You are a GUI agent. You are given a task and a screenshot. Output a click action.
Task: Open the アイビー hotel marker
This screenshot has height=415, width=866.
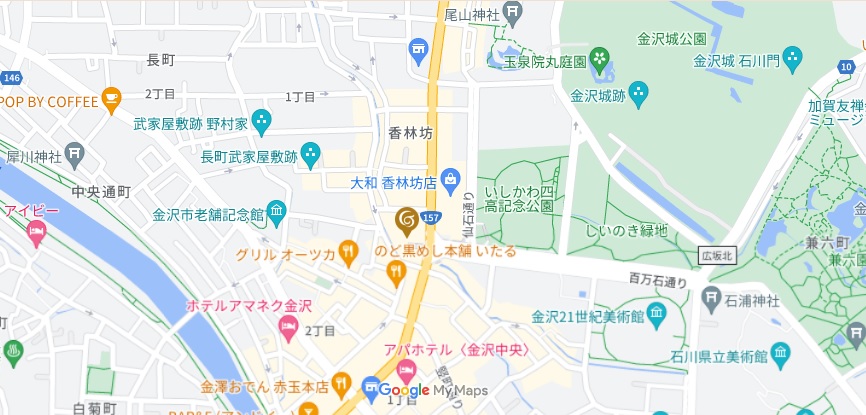[x=36, y=232]
